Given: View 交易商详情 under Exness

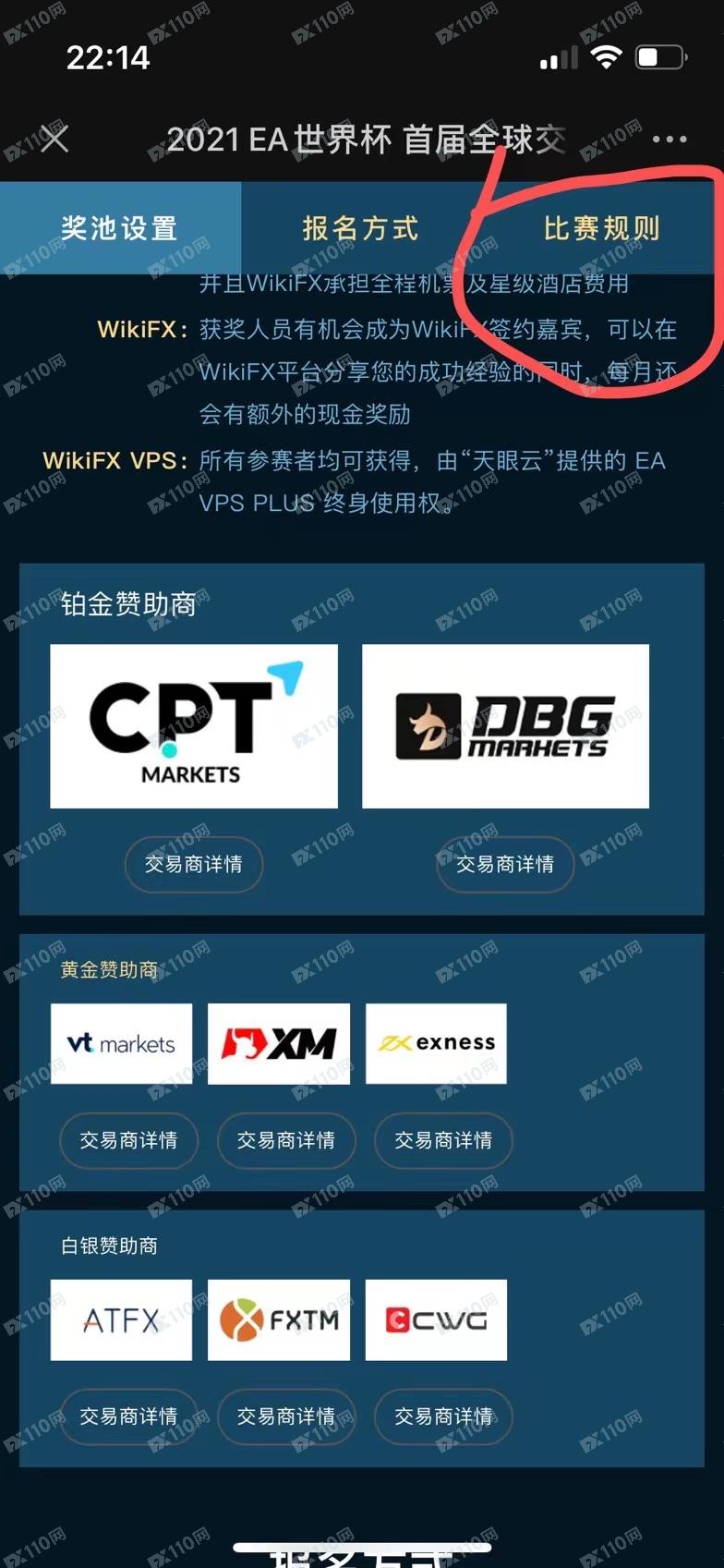Looking at the screenshot, I should pyautogui.click(x=443, y=1140).
